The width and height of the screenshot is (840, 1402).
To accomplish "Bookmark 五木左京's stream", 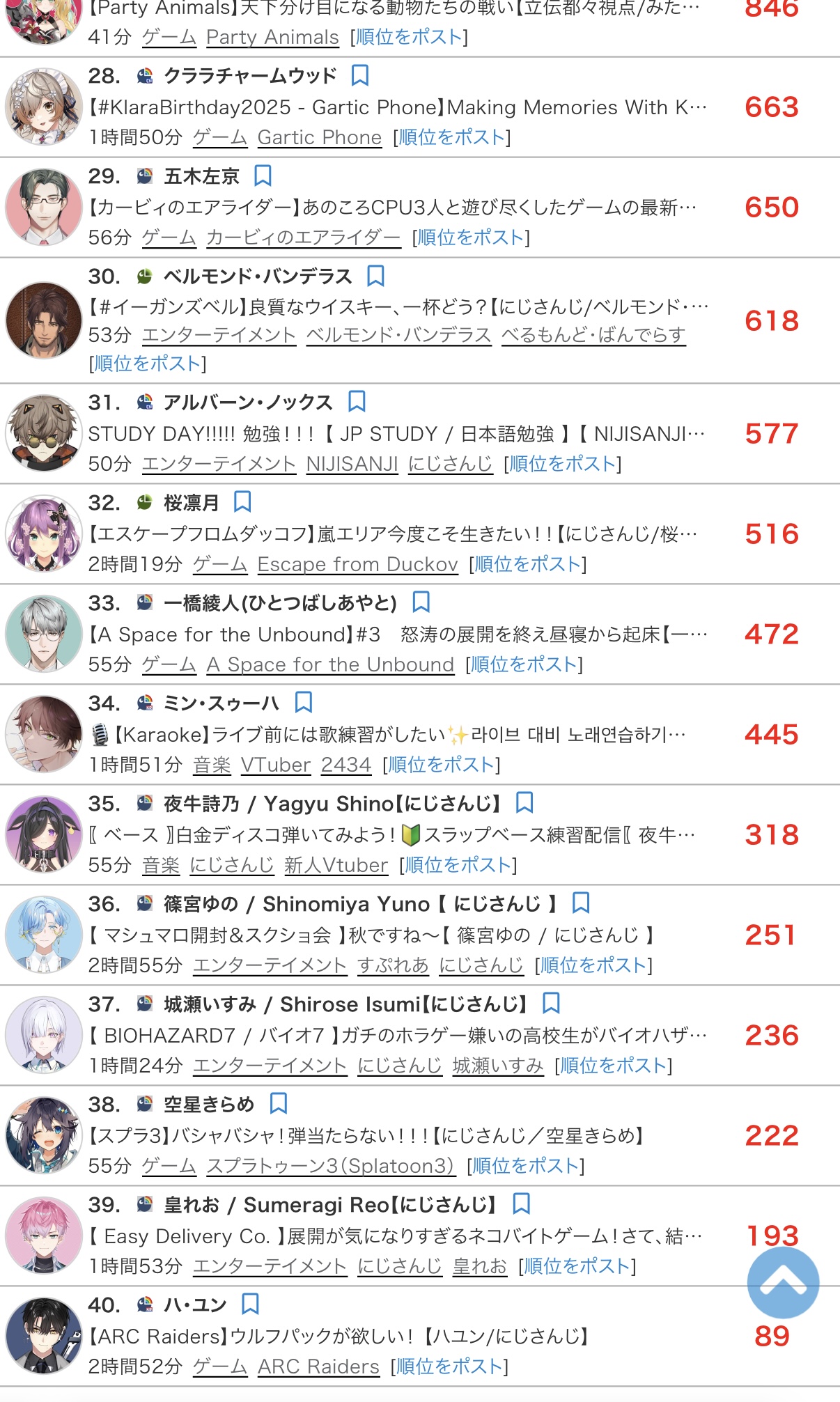I will point(263,176).
